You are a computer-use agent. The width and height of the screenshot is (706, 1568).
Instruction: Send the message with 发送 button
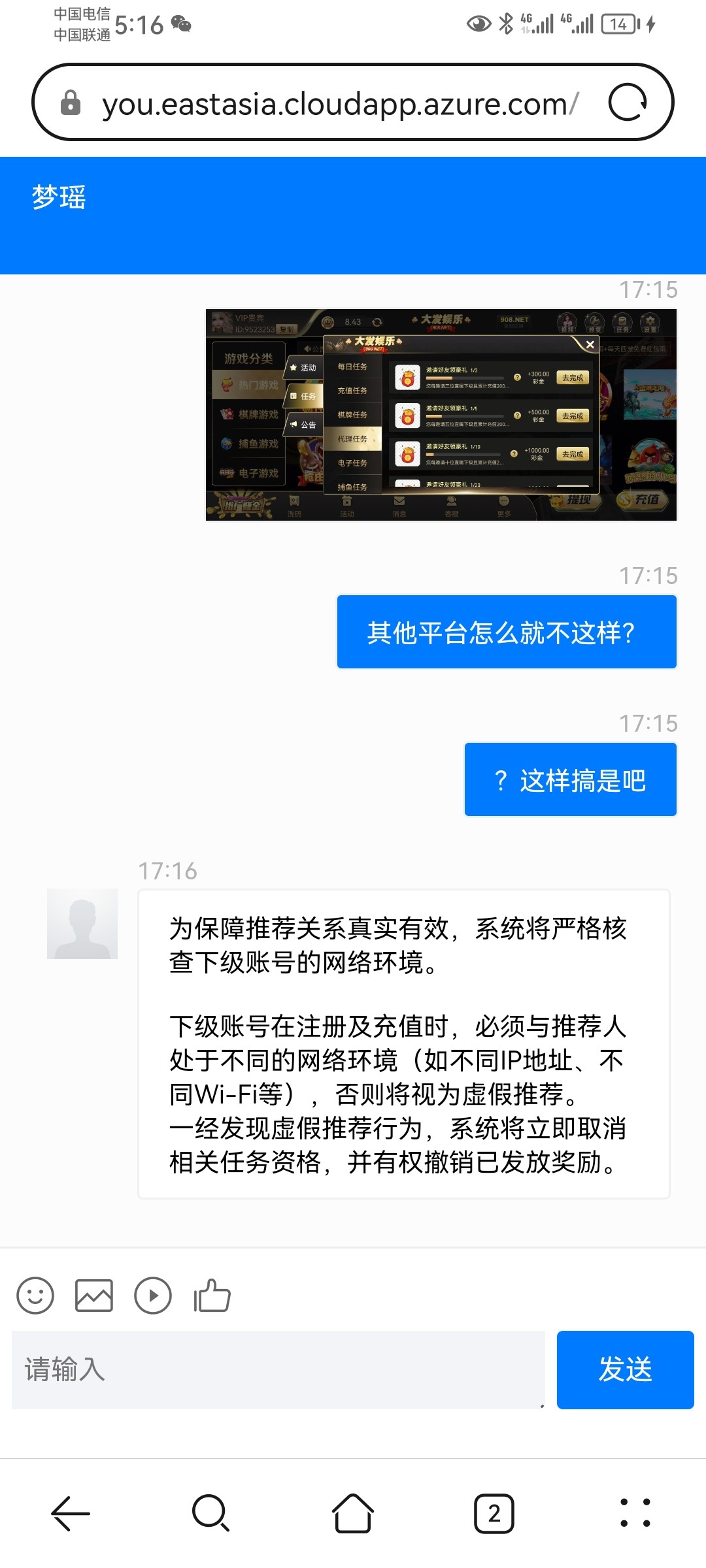[x=625, y=1370]
